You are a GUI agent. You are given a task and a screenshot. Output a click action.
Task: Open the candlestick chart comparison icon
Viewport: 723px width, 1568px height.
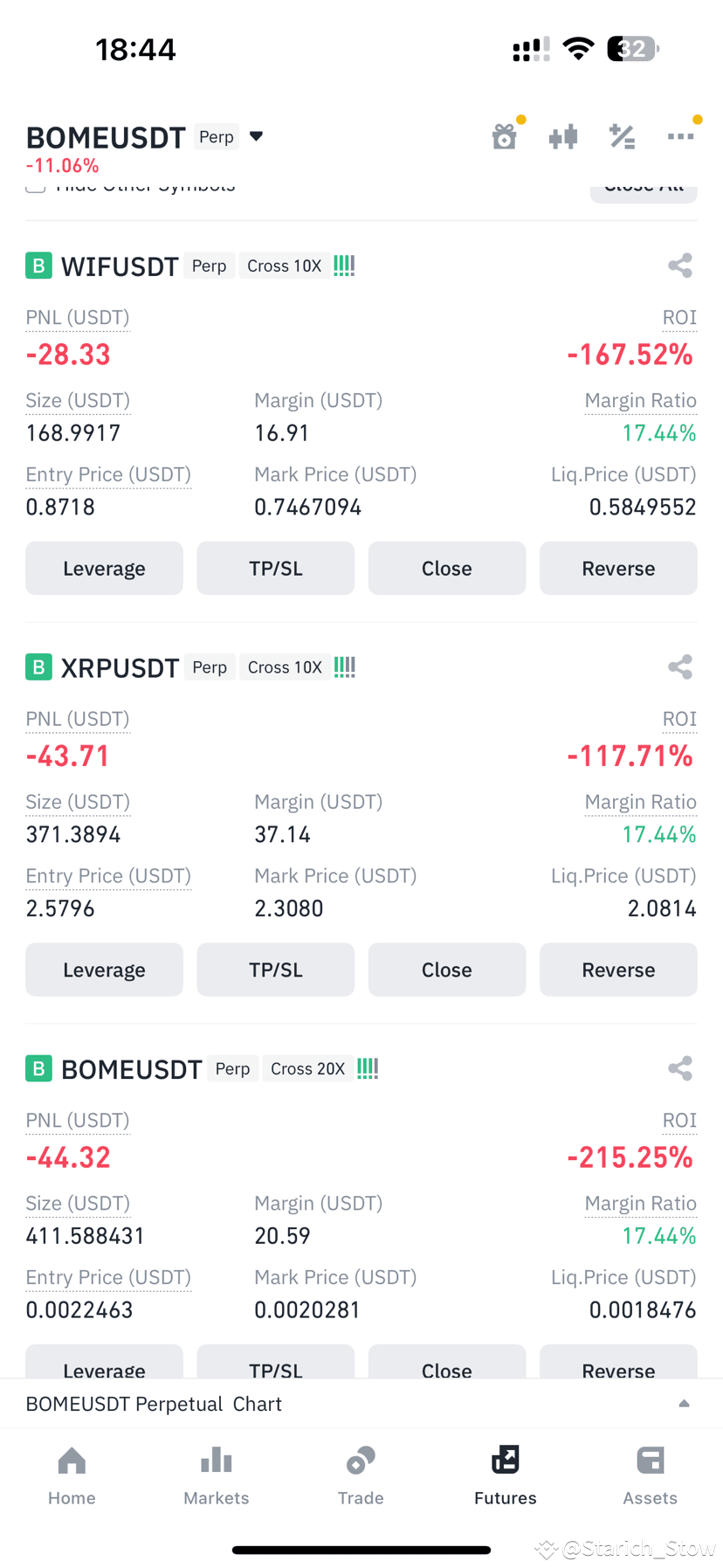[x=563, y=136]
